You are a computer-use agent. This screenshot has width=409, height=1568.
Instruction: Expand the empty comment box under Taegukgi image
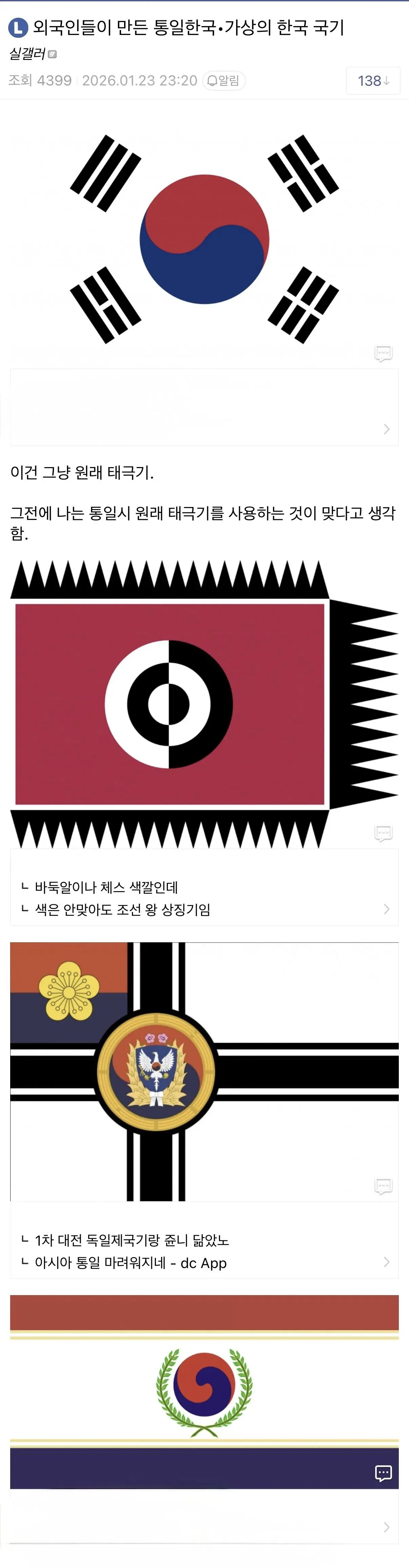(x=204, y=407)
